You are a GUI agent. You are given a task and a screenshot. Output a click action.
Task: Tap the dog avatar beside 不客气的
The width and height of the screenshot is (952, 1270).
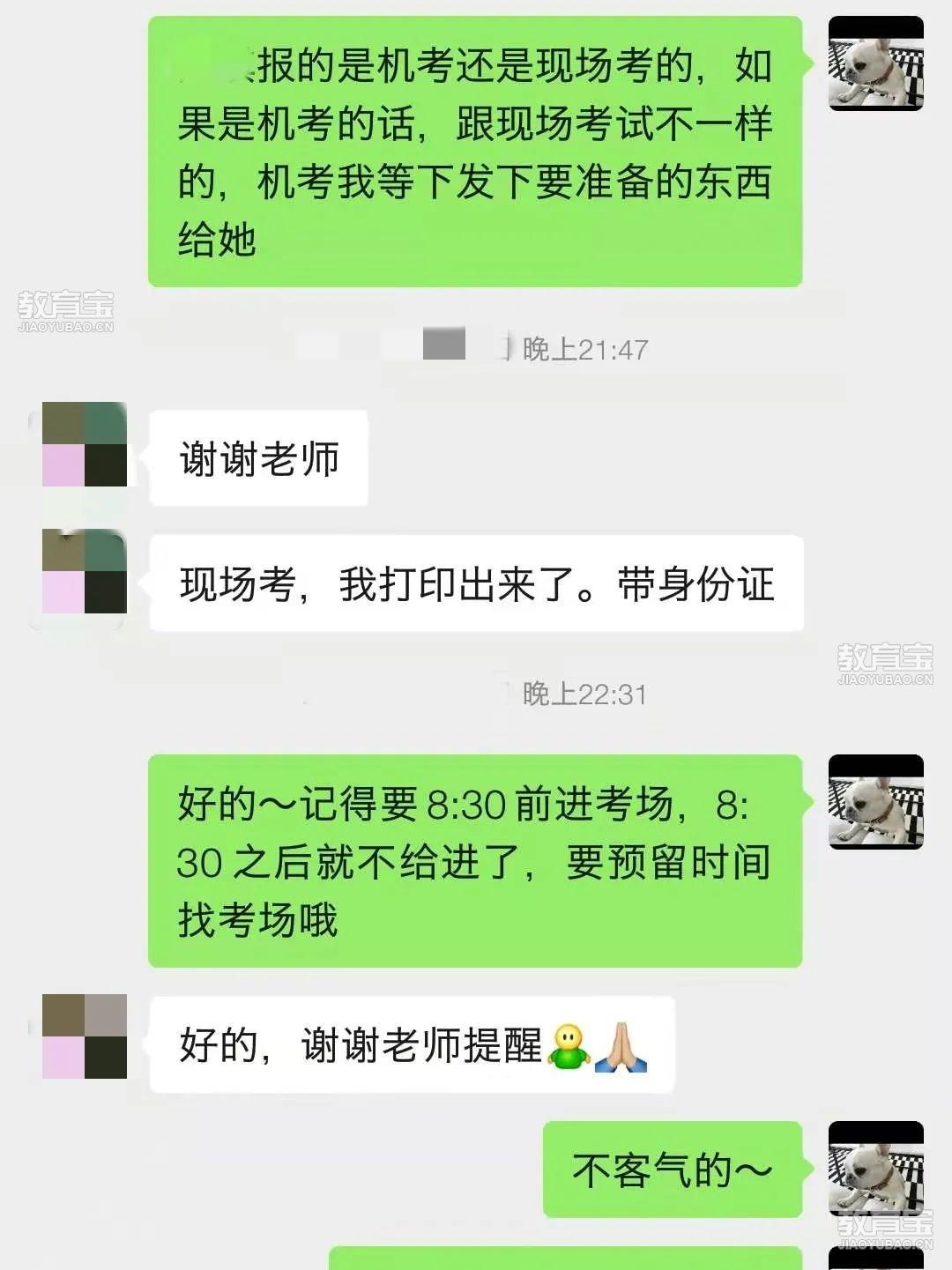coord(875,1169)
